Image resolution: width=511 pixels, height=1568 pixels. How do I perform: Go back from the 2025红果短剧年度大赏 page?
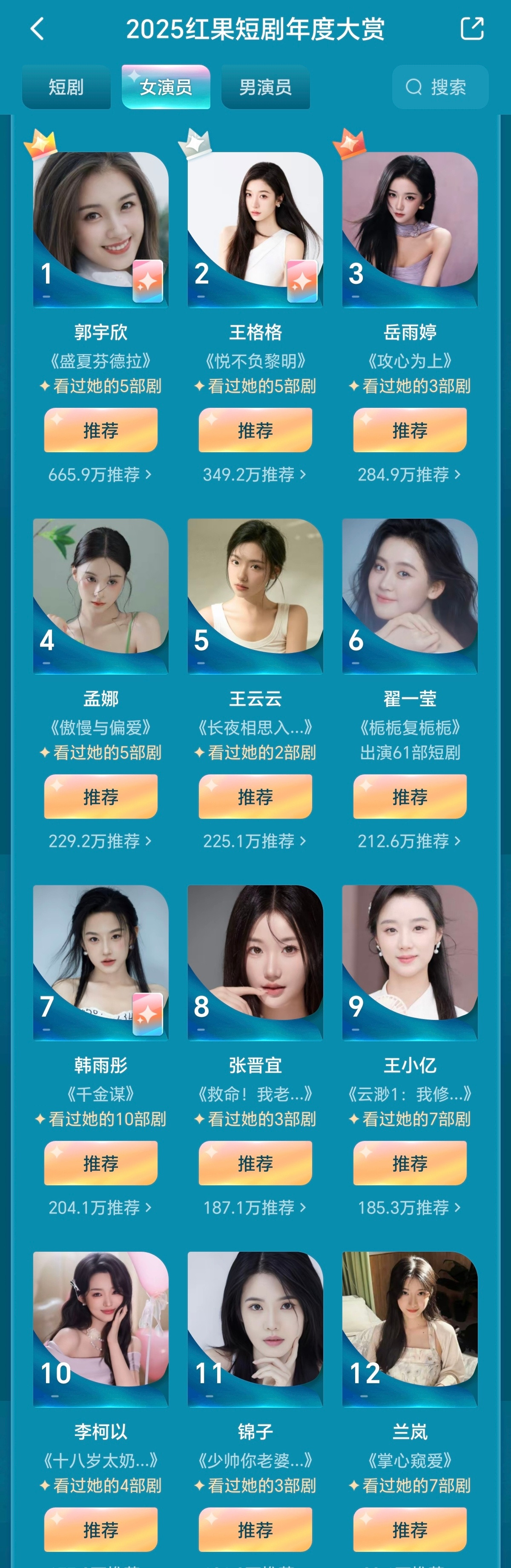point(38,29)
